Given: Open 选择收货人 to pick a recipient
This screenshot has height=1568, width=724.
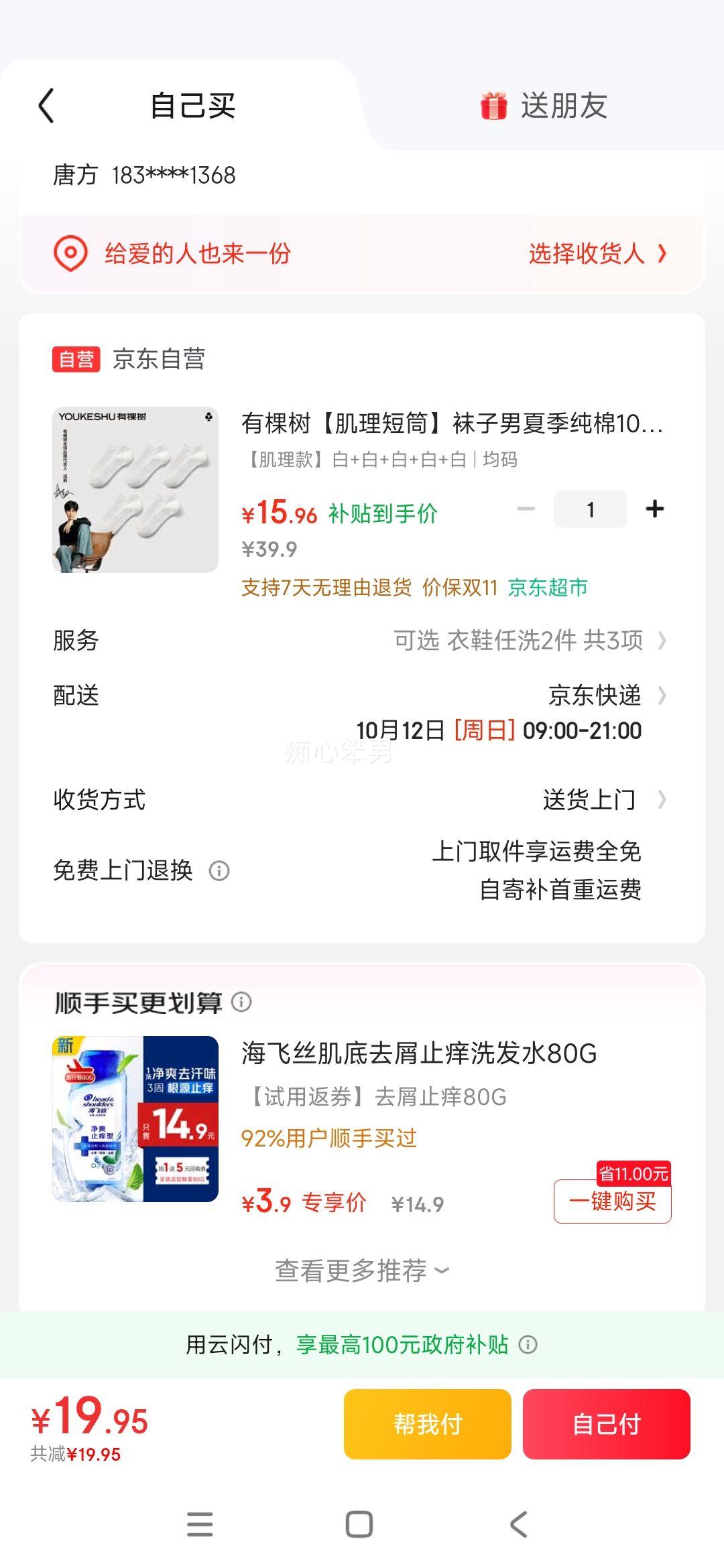Looking at the screenshot, I should (597, 254).
